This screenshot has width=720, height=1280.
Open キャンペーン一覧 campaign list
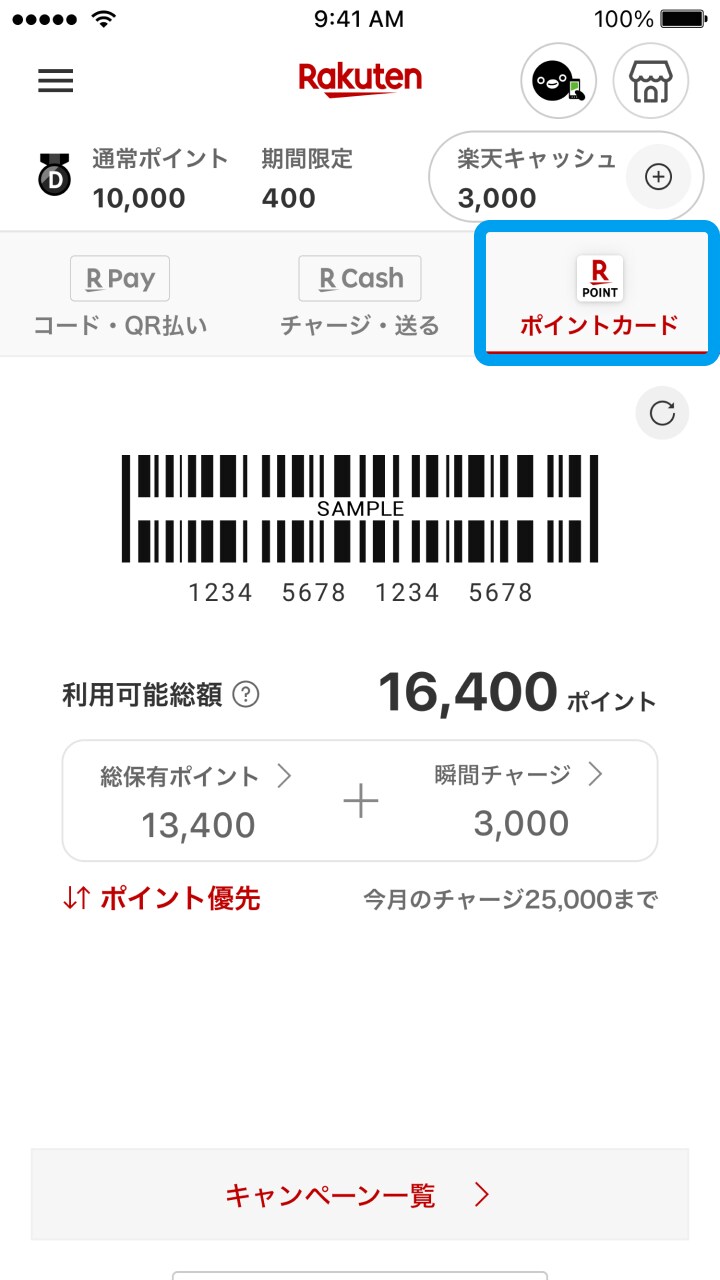point(360,1194)
